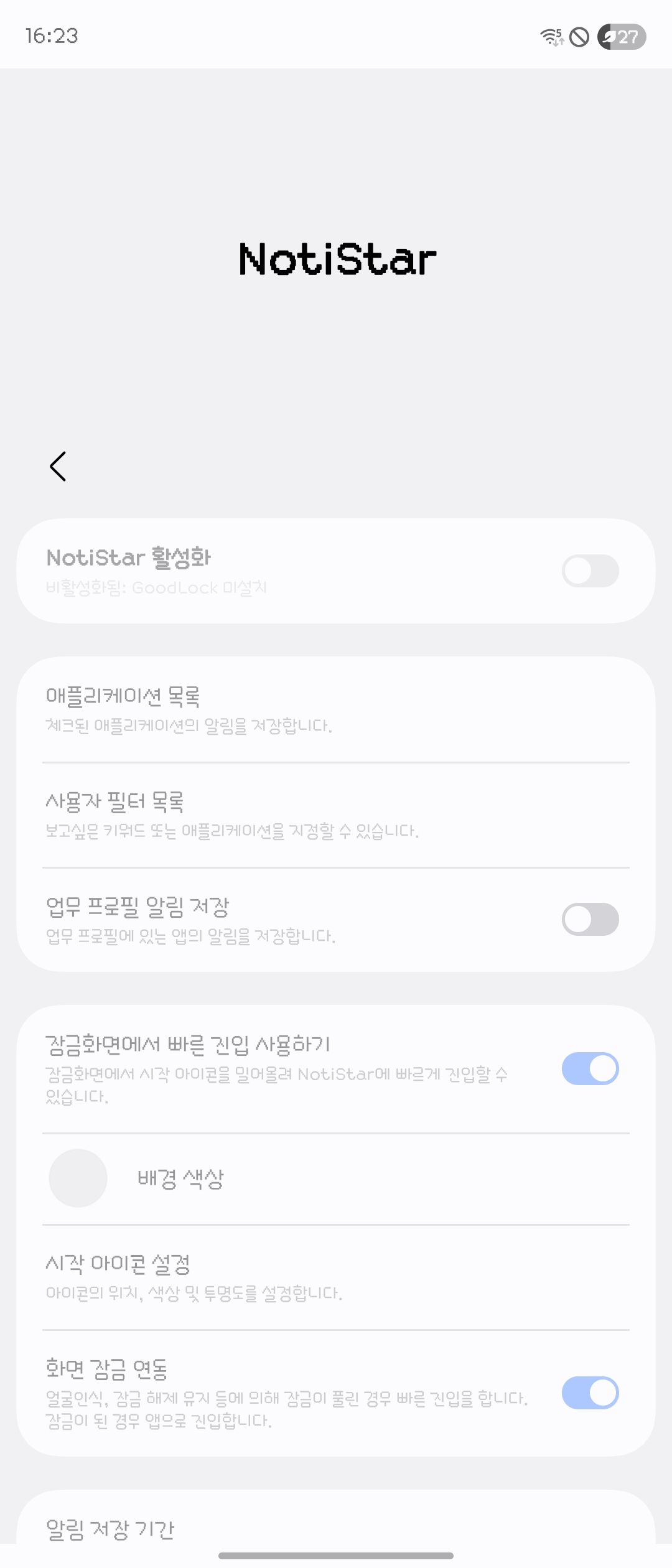Tap the battery indicator showing 27 percent
672x1568 pixels.
coord(620,37)
